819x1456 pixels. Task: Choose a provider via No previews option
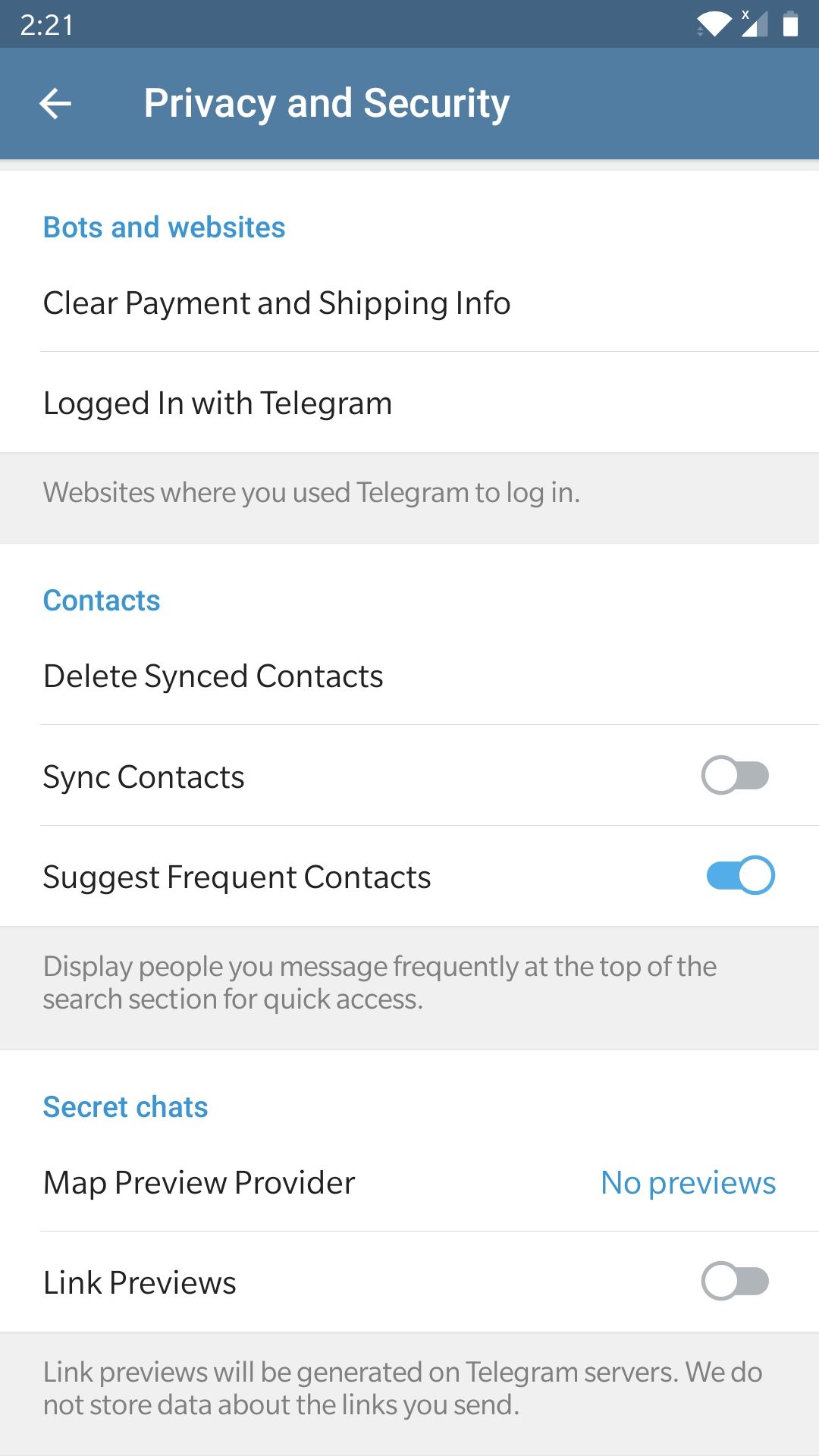(687, 1181)
